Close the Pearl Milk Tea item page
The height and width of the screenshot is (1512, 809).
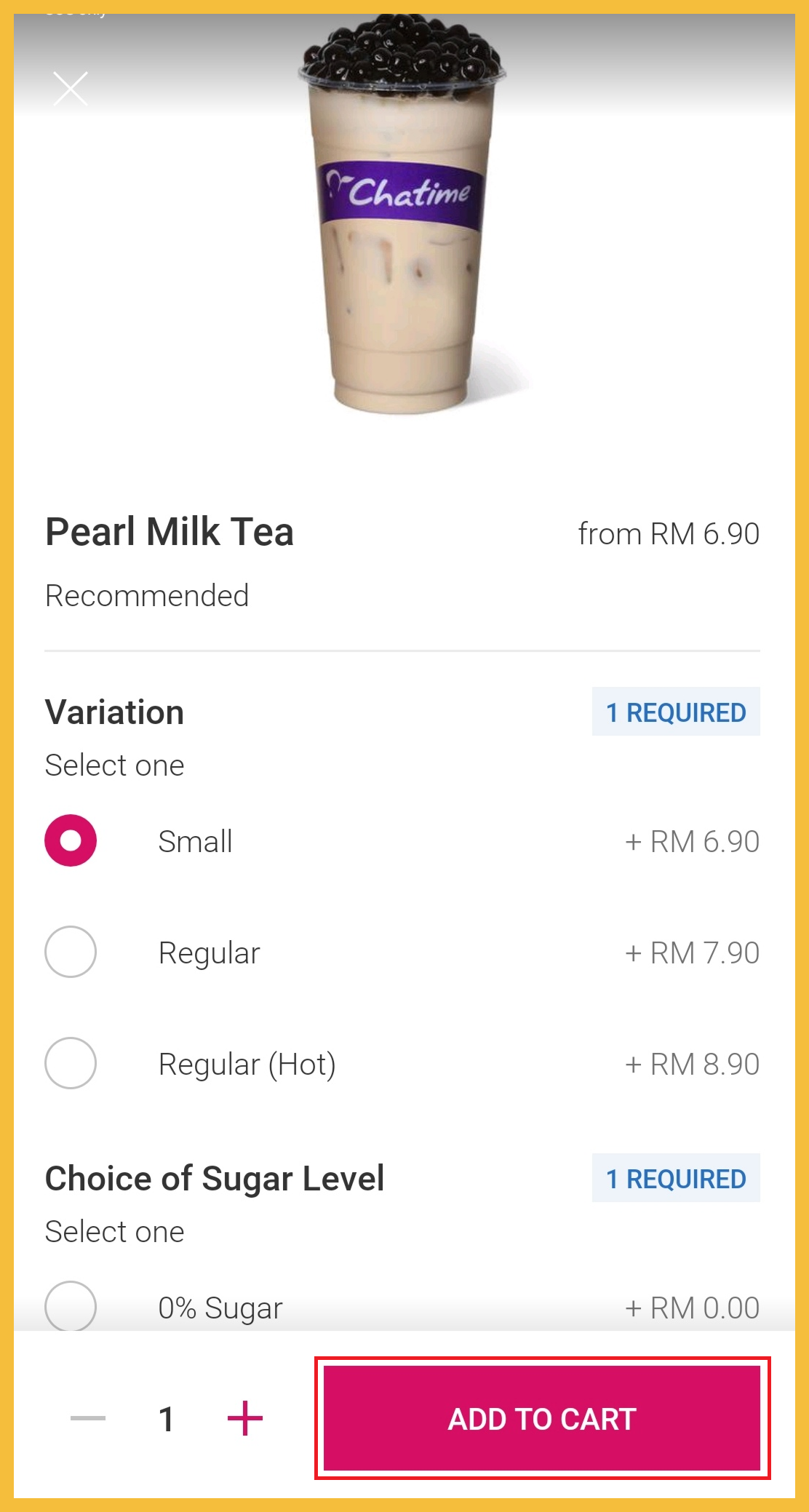[71, 89]
